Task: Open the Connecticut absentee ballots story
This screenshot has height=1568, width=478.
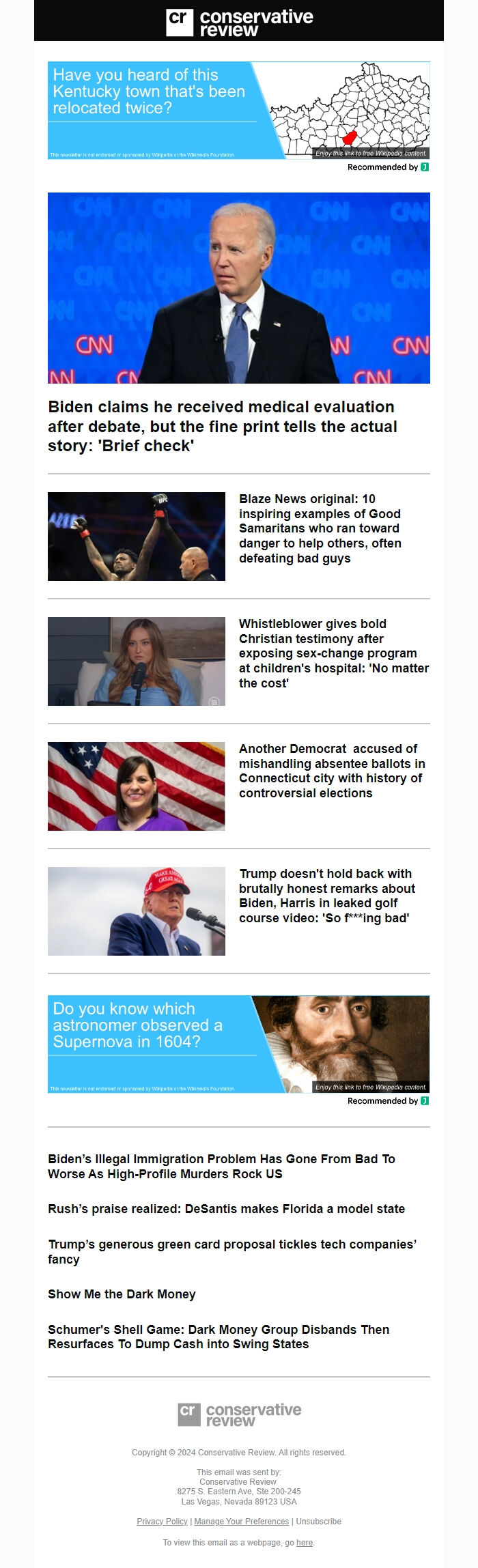Action: [x=331, y=771]
